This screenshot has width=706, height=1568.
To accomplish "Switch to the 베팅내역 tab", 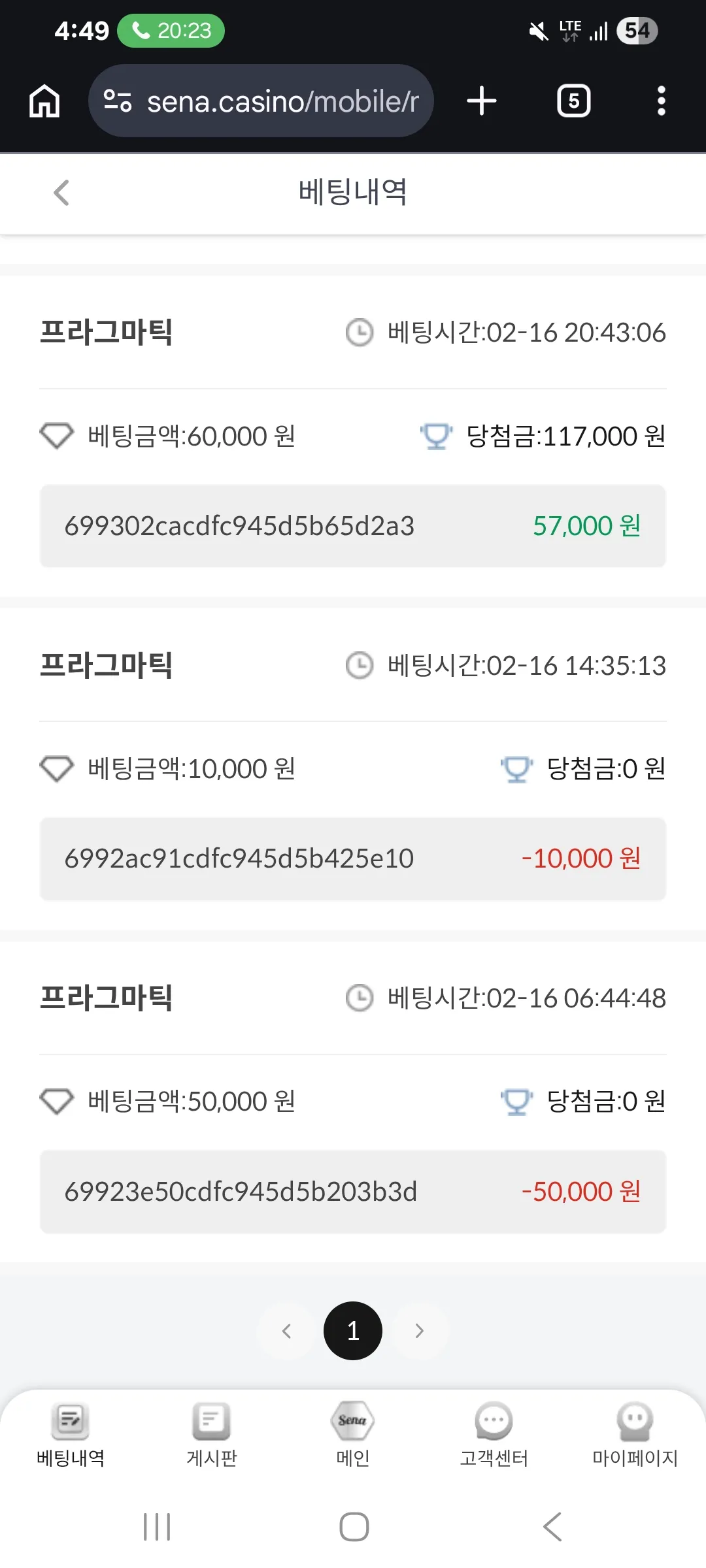I will click(71, 1434).
